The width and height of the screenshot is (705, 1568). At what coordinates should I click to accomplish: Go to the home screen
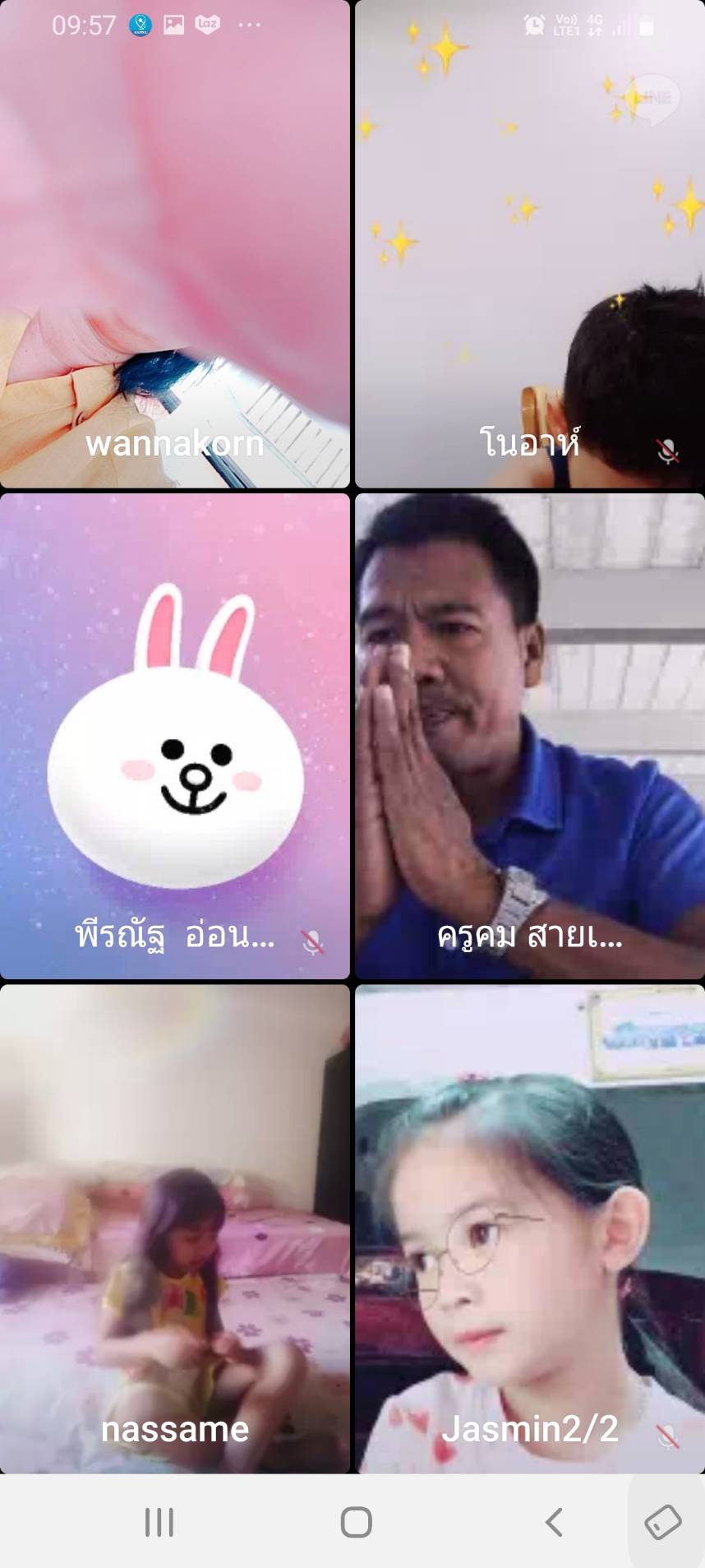[x=356, y=1522]
